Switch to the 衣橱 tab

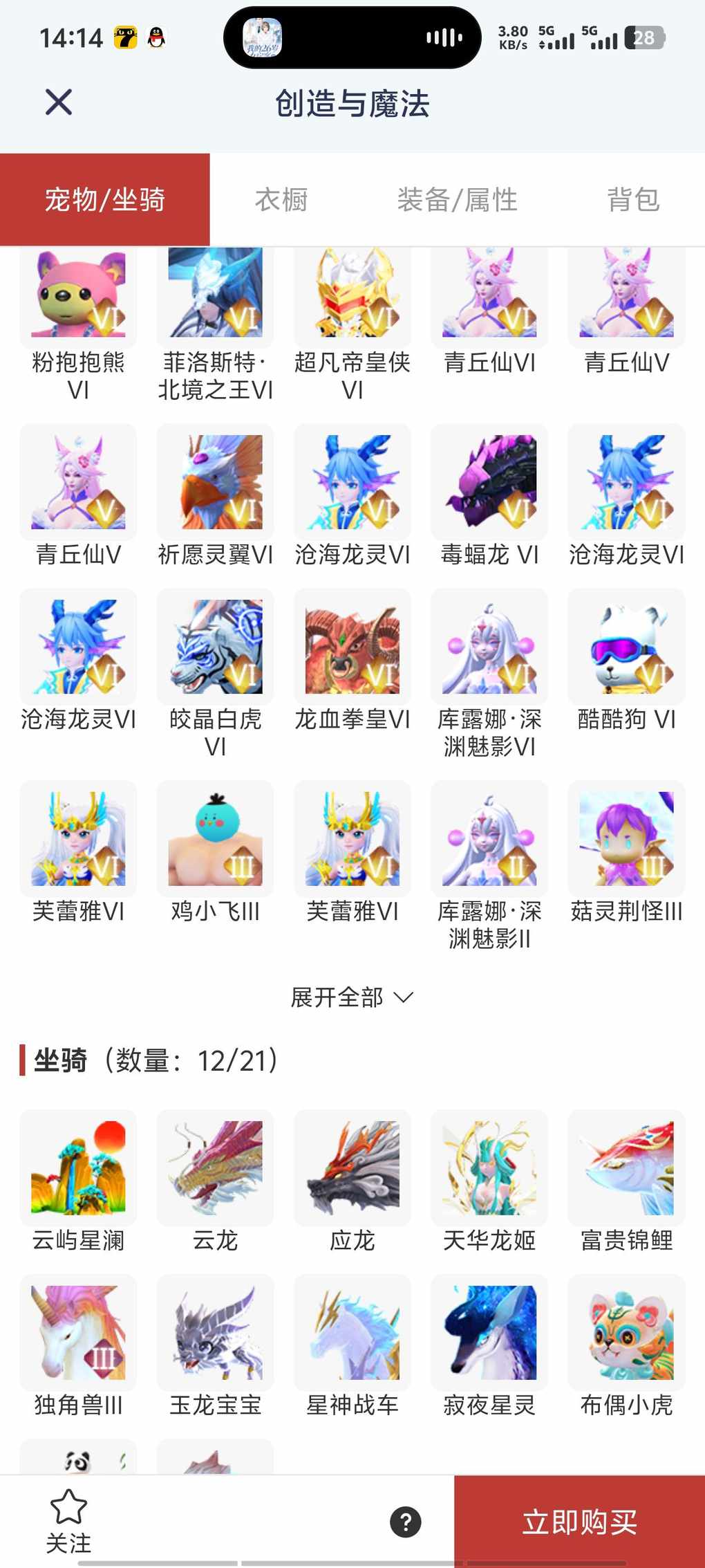(281, 200)
